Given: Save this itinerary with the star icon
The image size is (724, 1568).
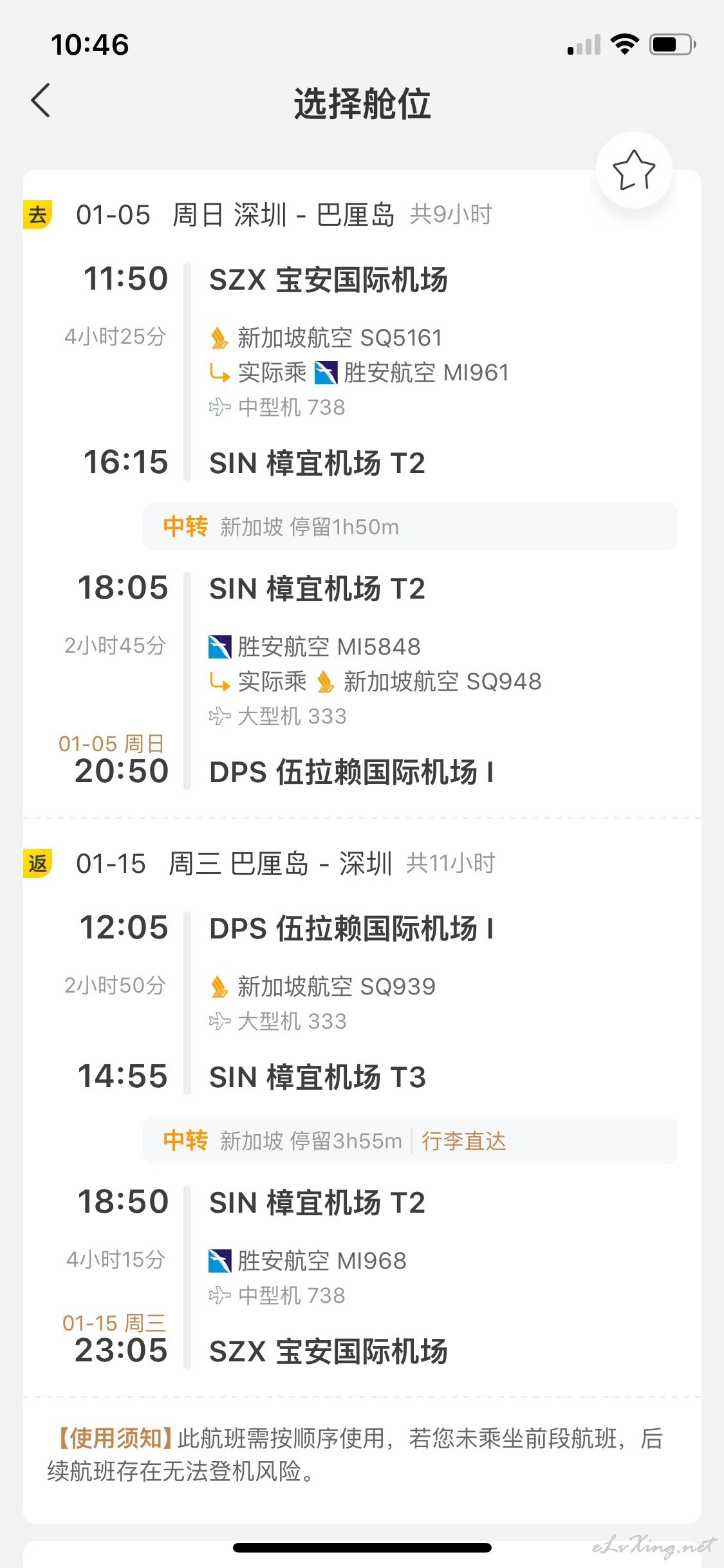Looking at the screenshot, I should (x=634, y=170).
